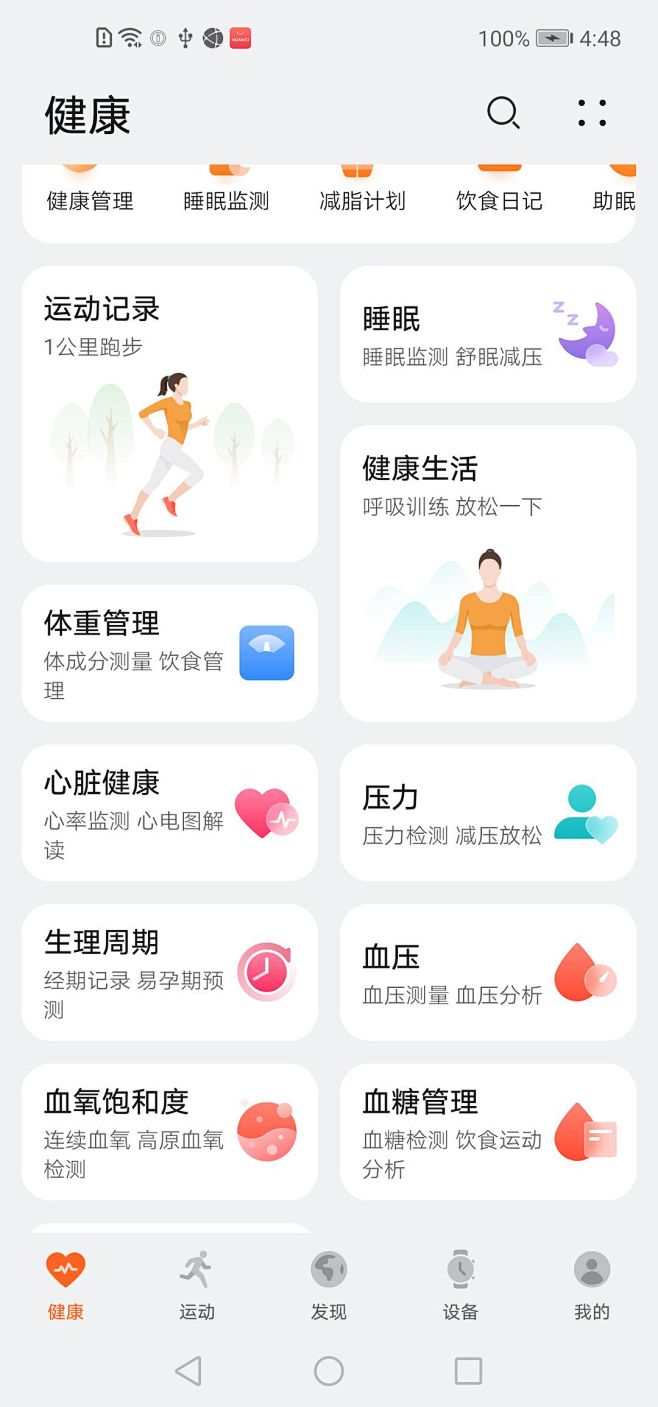Open the 体重管理 card
The width and height of the screenshot is (658, 1407).
(169, 653)
